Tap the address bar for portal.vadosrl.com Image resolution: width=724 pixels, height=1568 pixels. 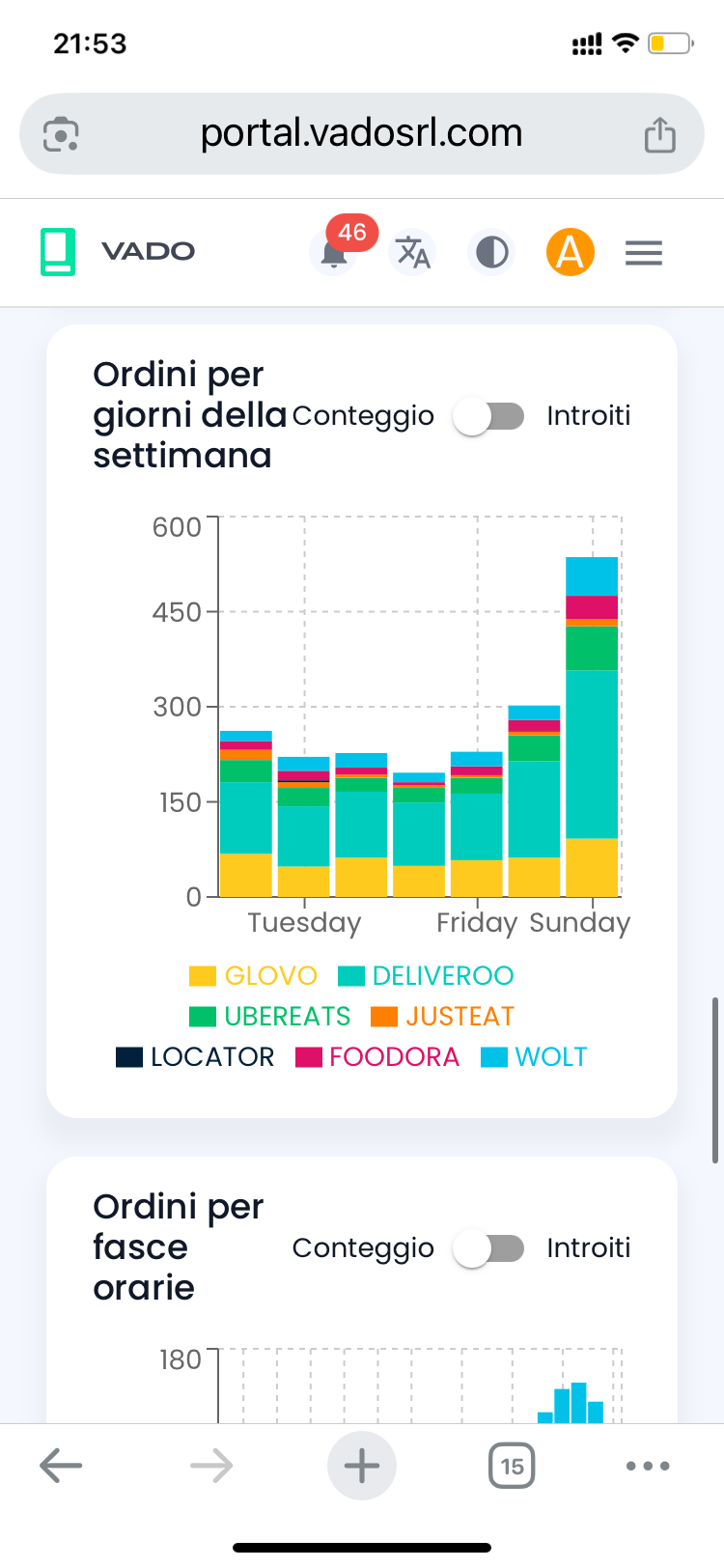pos(361,133)
